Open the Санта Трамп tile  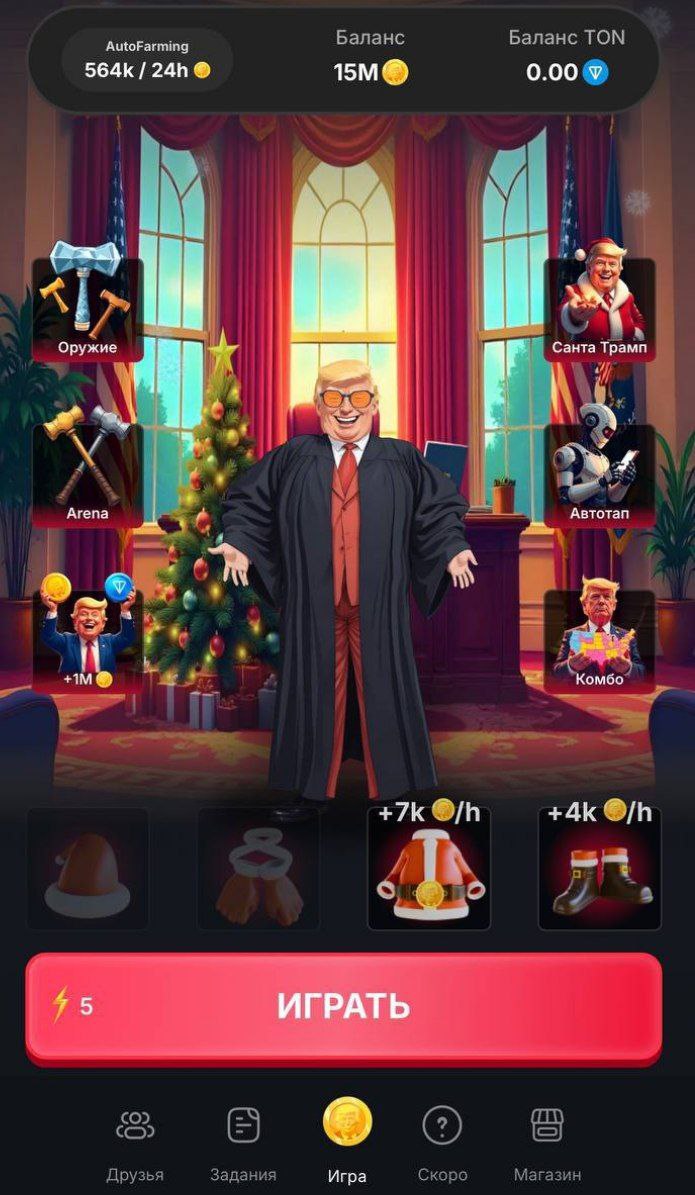click(x=600, y=308)
